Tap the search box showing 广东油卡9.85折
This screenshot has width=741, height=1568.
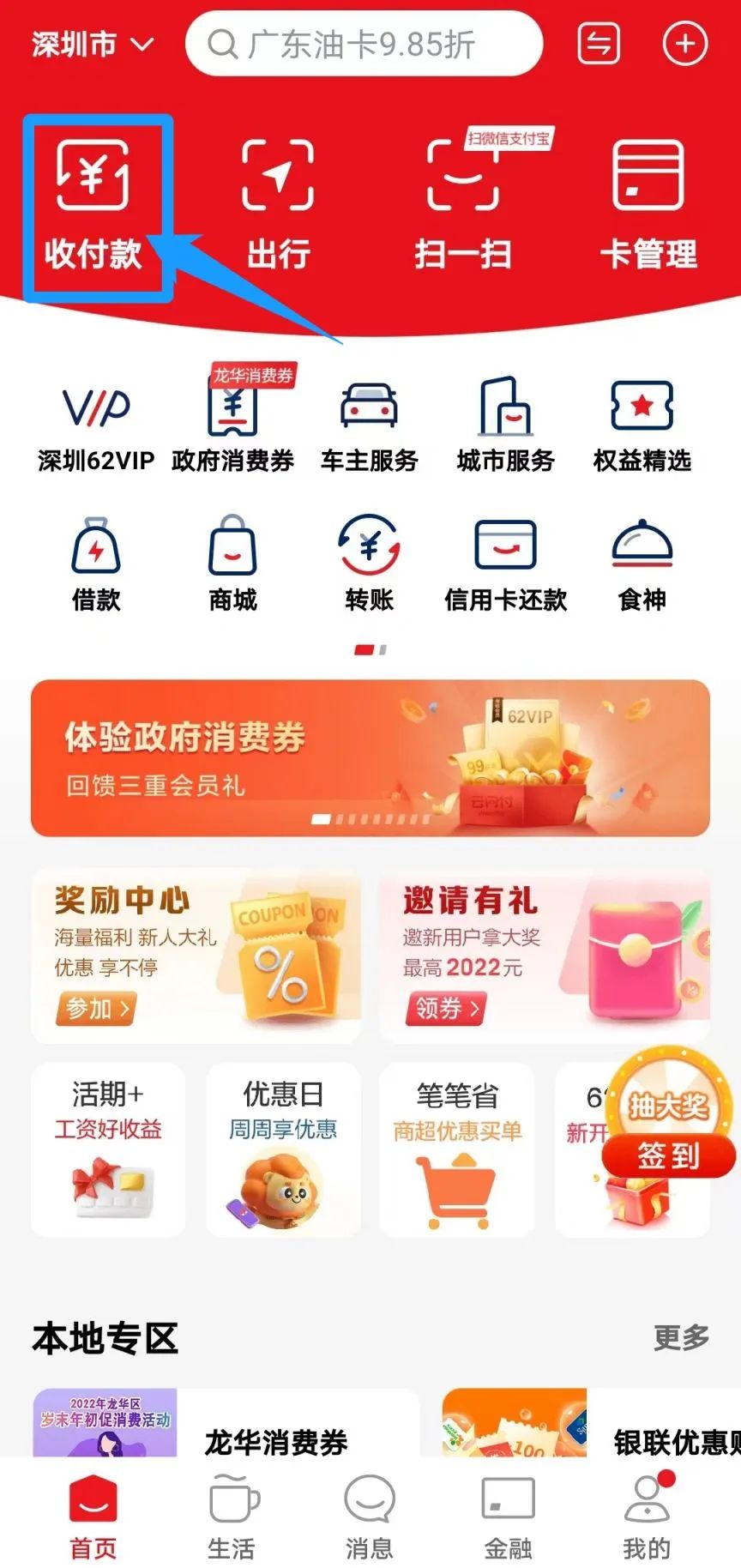click(x=364, y=44)
